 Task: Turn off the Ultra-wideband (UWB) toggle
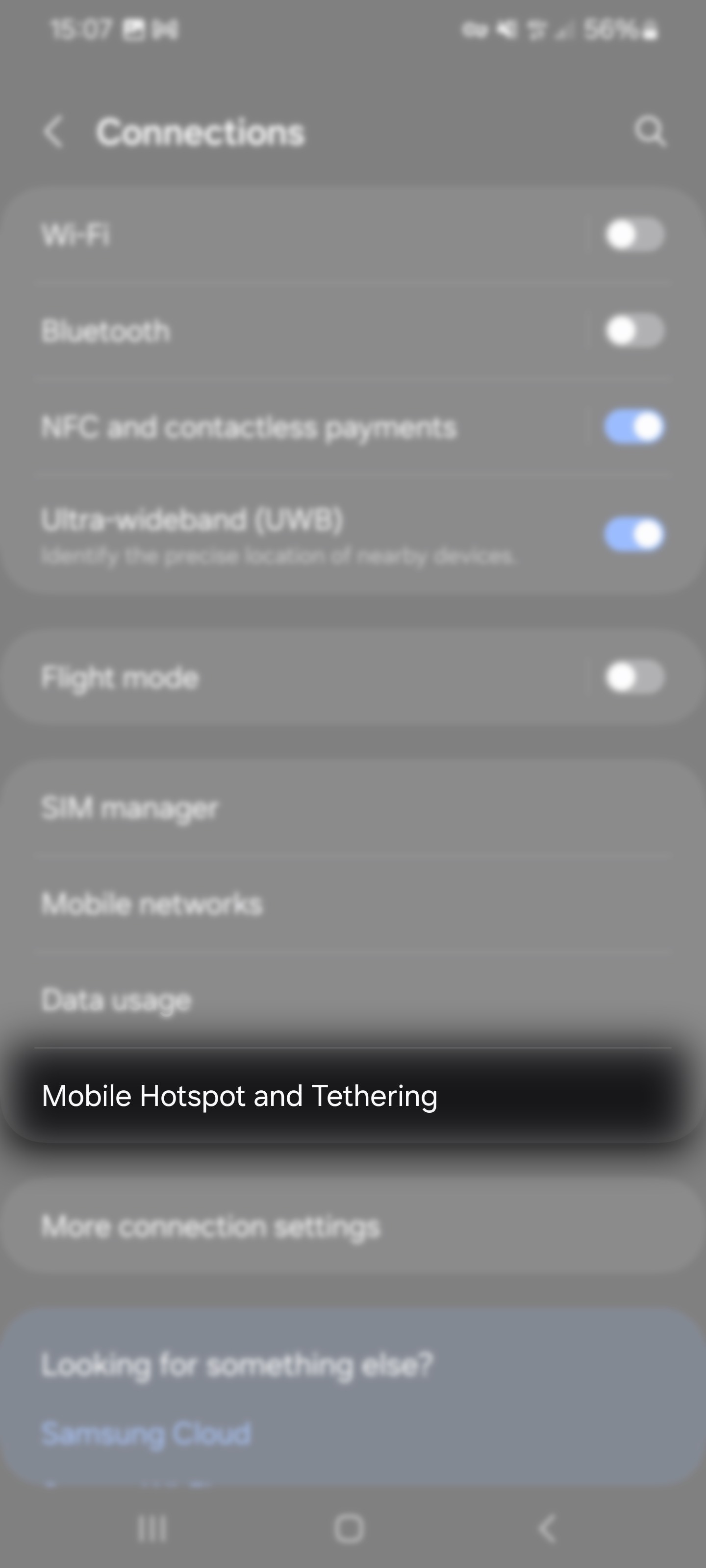coord(633,535)
